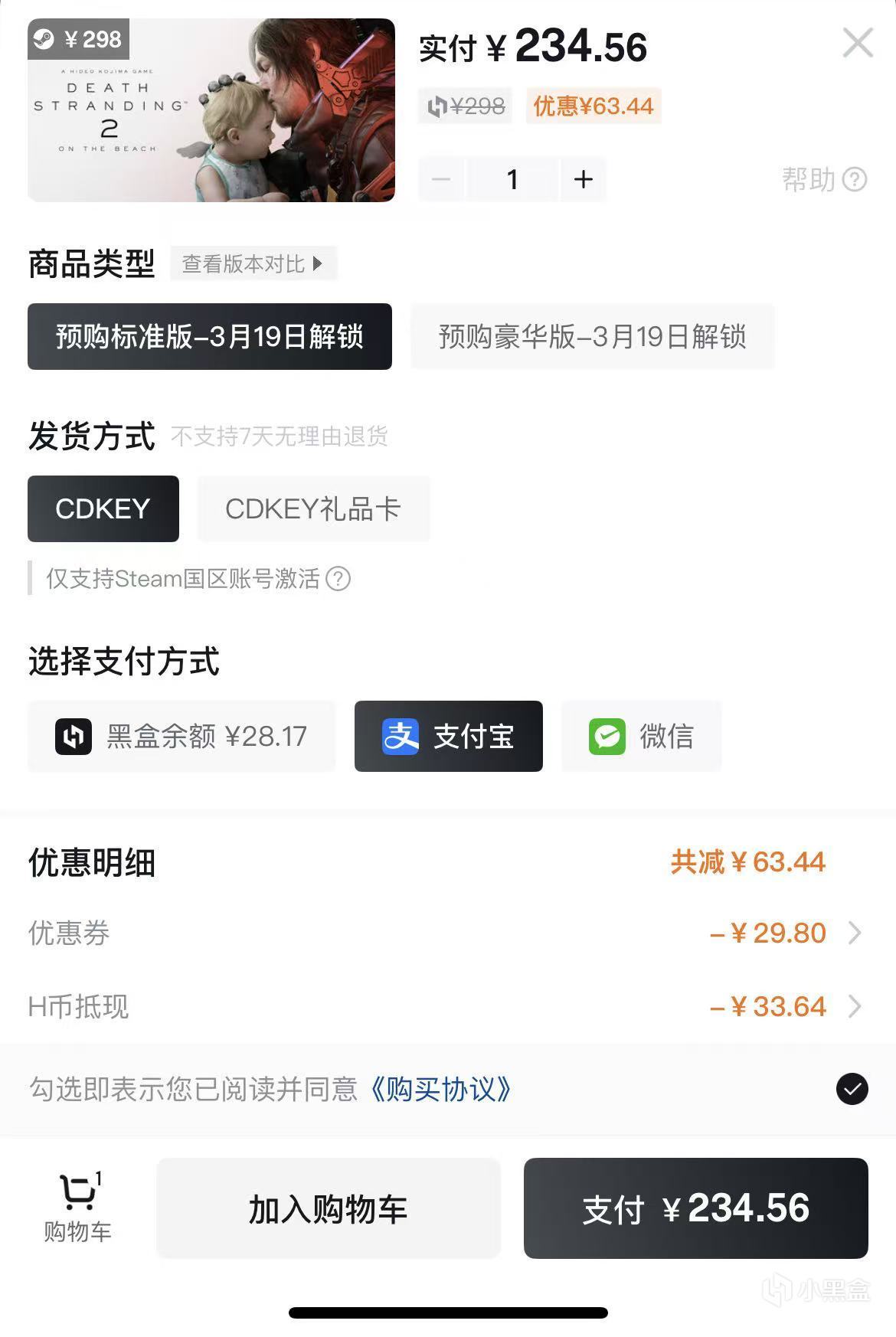Screen dimensions: 896x1337
Task: Tap 加入购物车 button
Action: click(x=328, y=1208)
